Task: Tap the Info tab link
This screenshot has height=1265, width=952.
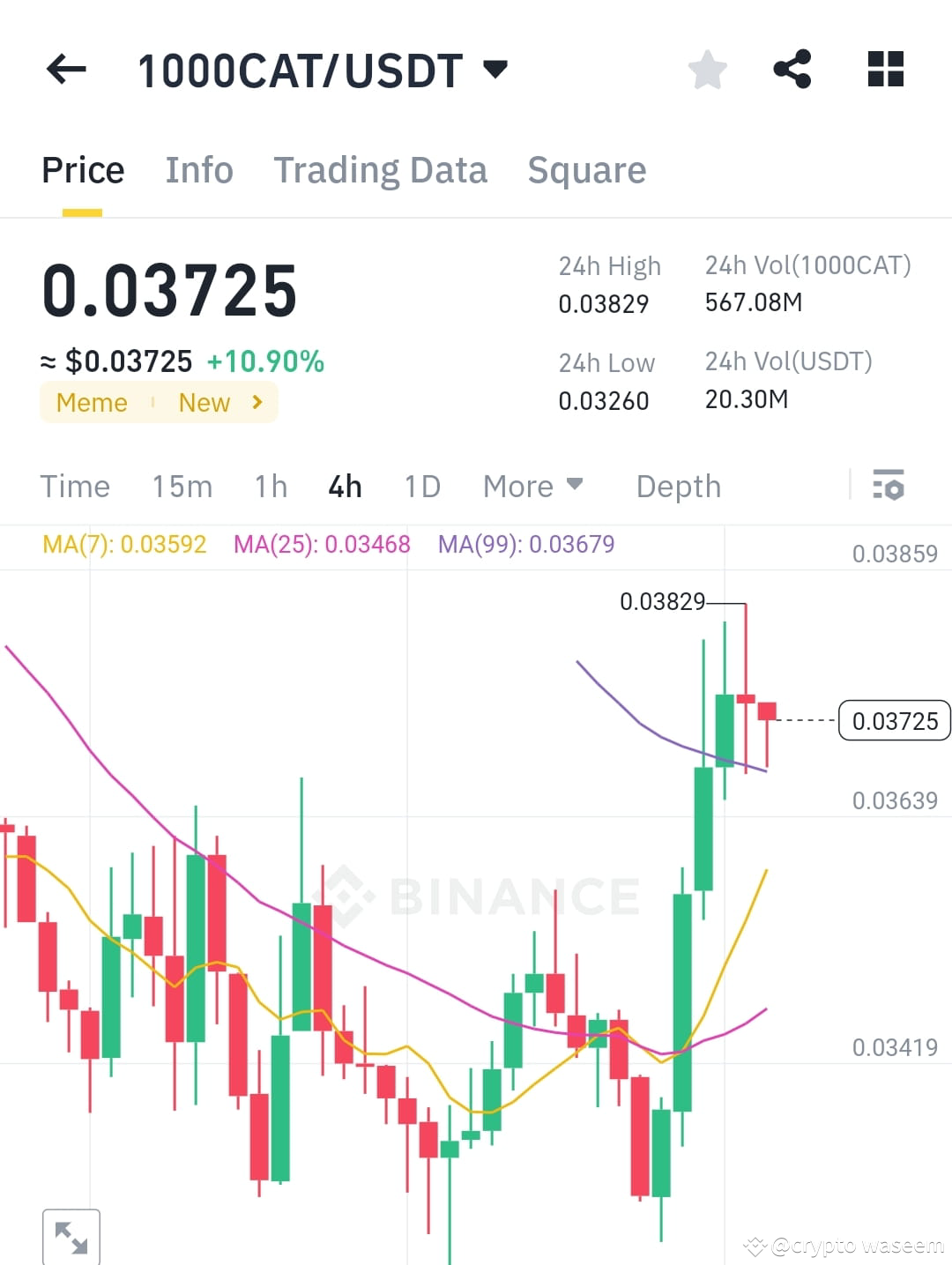Action: [198, 169]
